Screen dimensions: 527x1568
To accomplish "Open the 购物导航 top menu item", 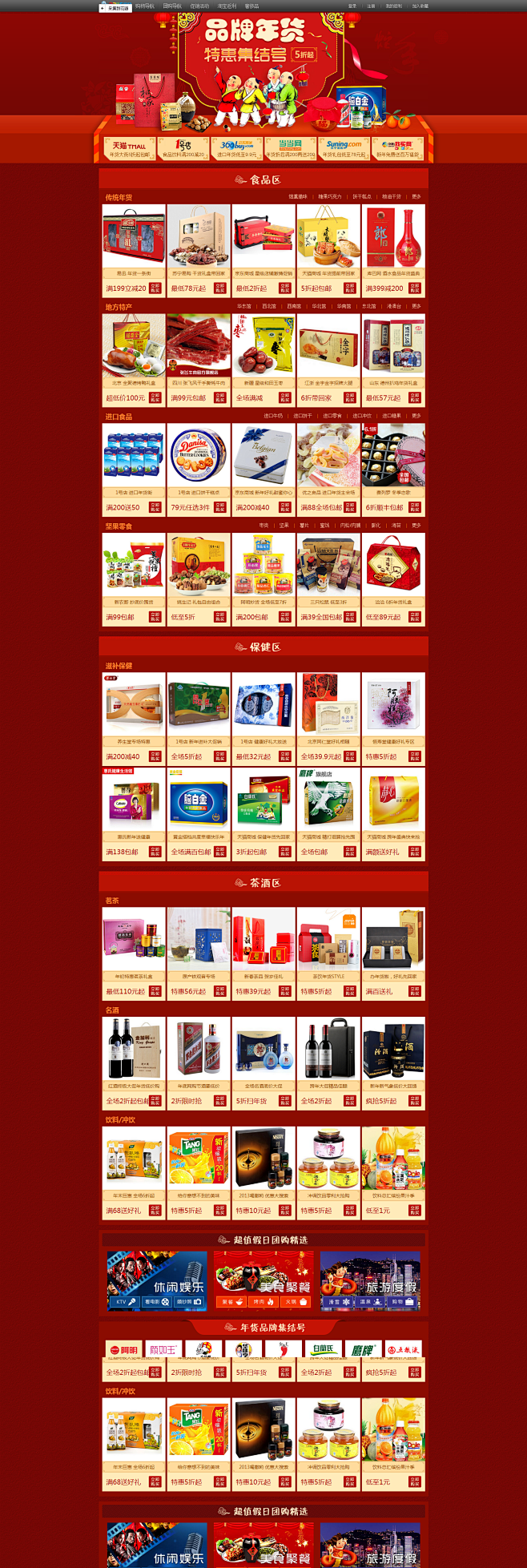I will point(145,6).
